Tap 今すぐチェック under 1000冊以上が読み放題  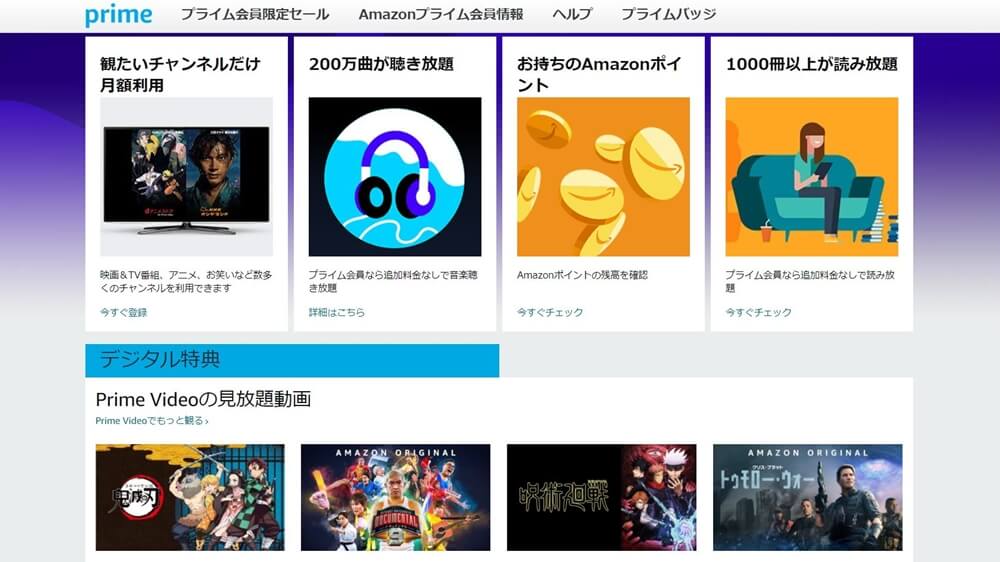coord(758,312)
